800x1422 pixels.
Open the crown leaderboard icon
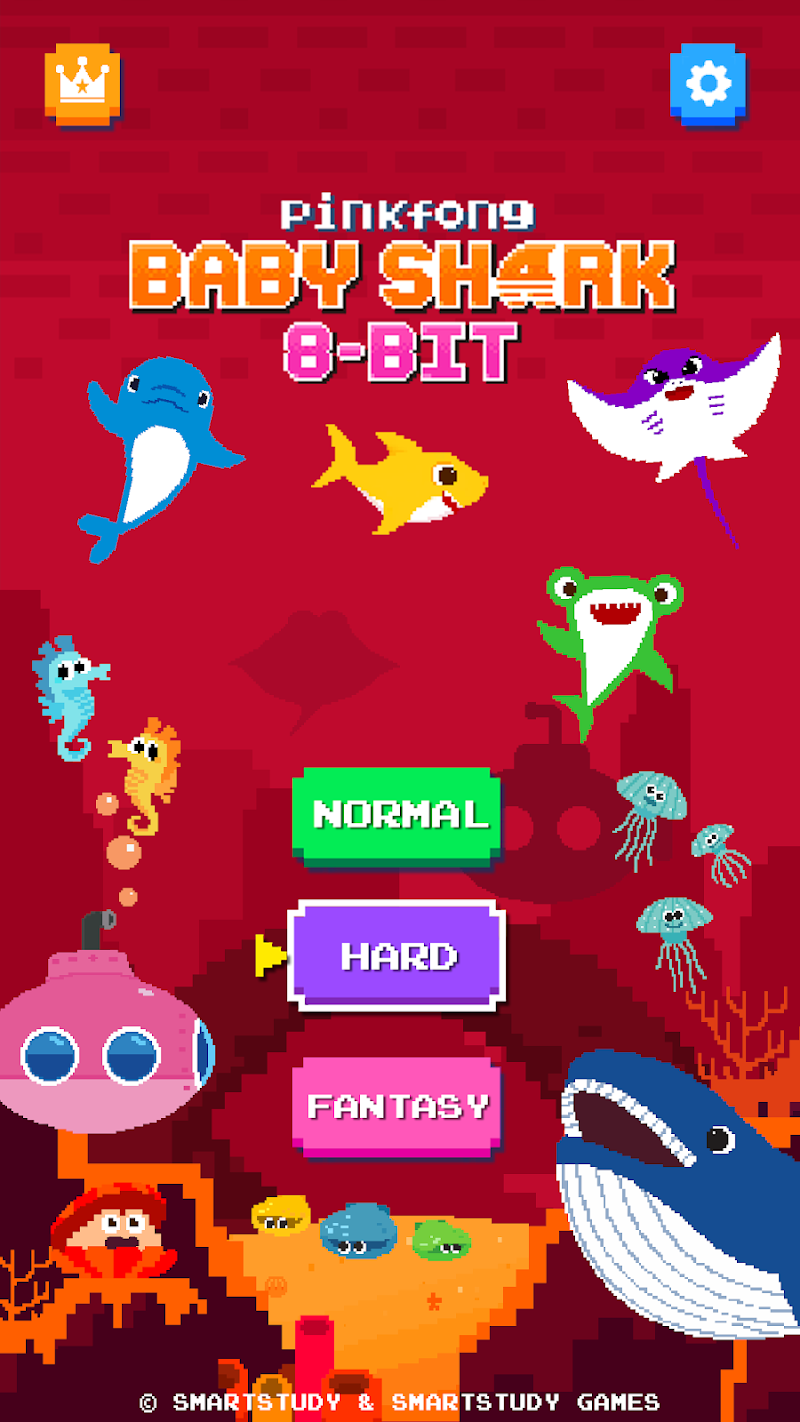82,84
